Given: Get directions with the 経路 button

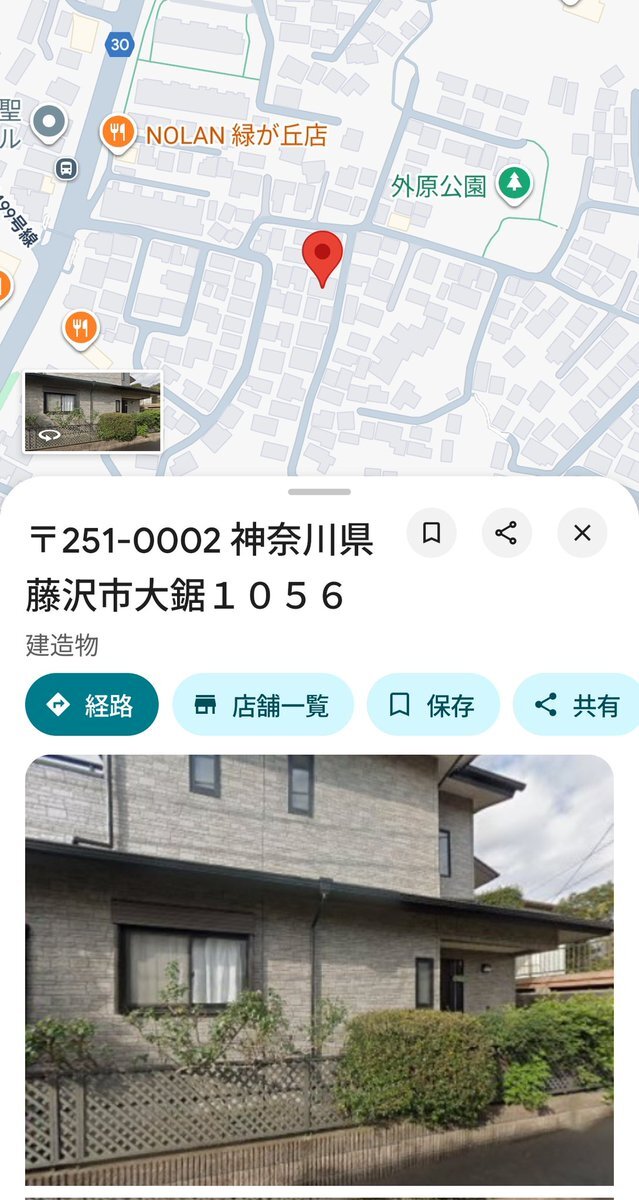Looking at the screenshot, I should (x=92, y=705).
